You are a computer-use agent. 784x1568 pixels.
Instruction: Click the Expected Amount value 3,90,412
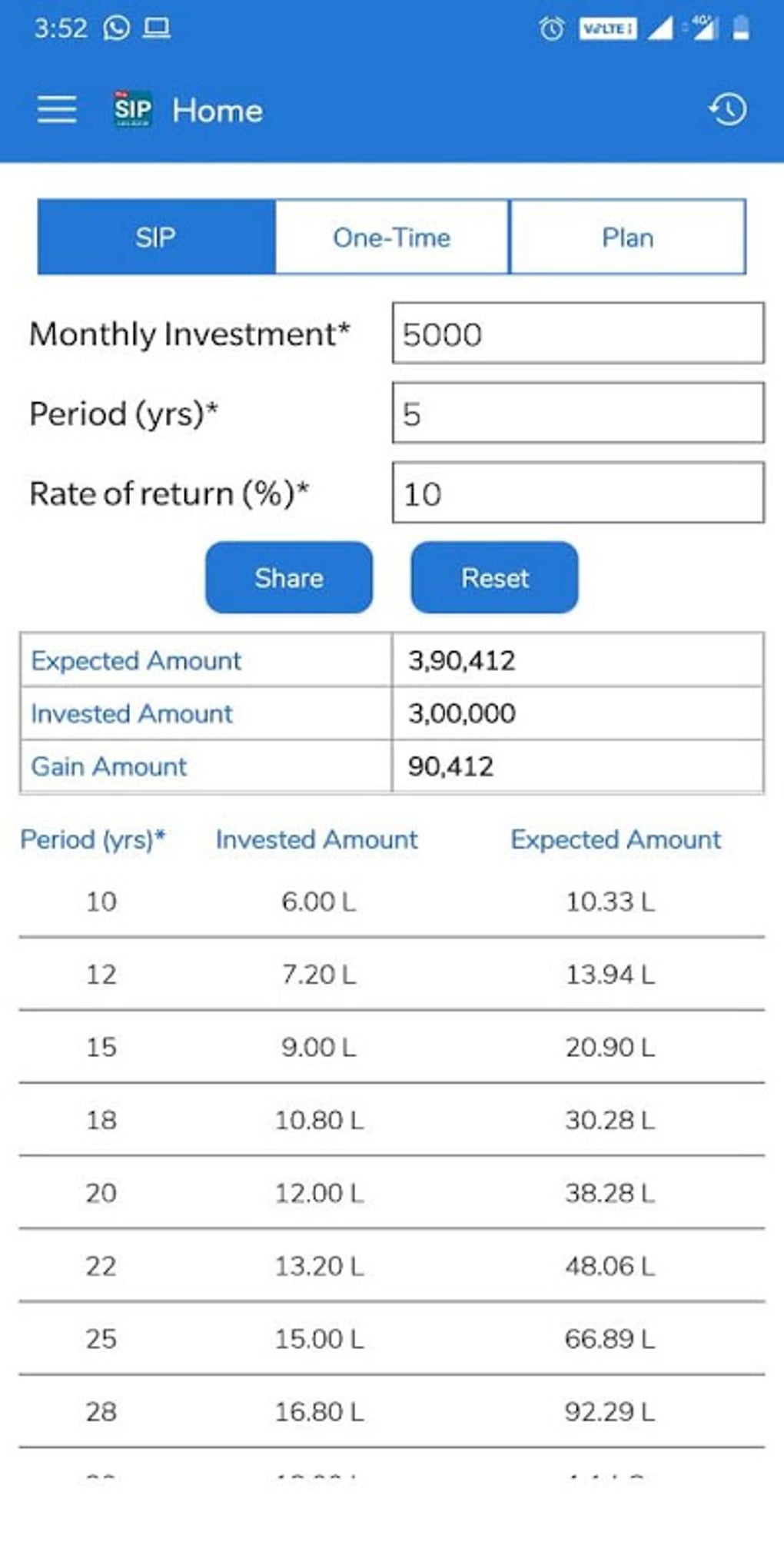(461, 659)
